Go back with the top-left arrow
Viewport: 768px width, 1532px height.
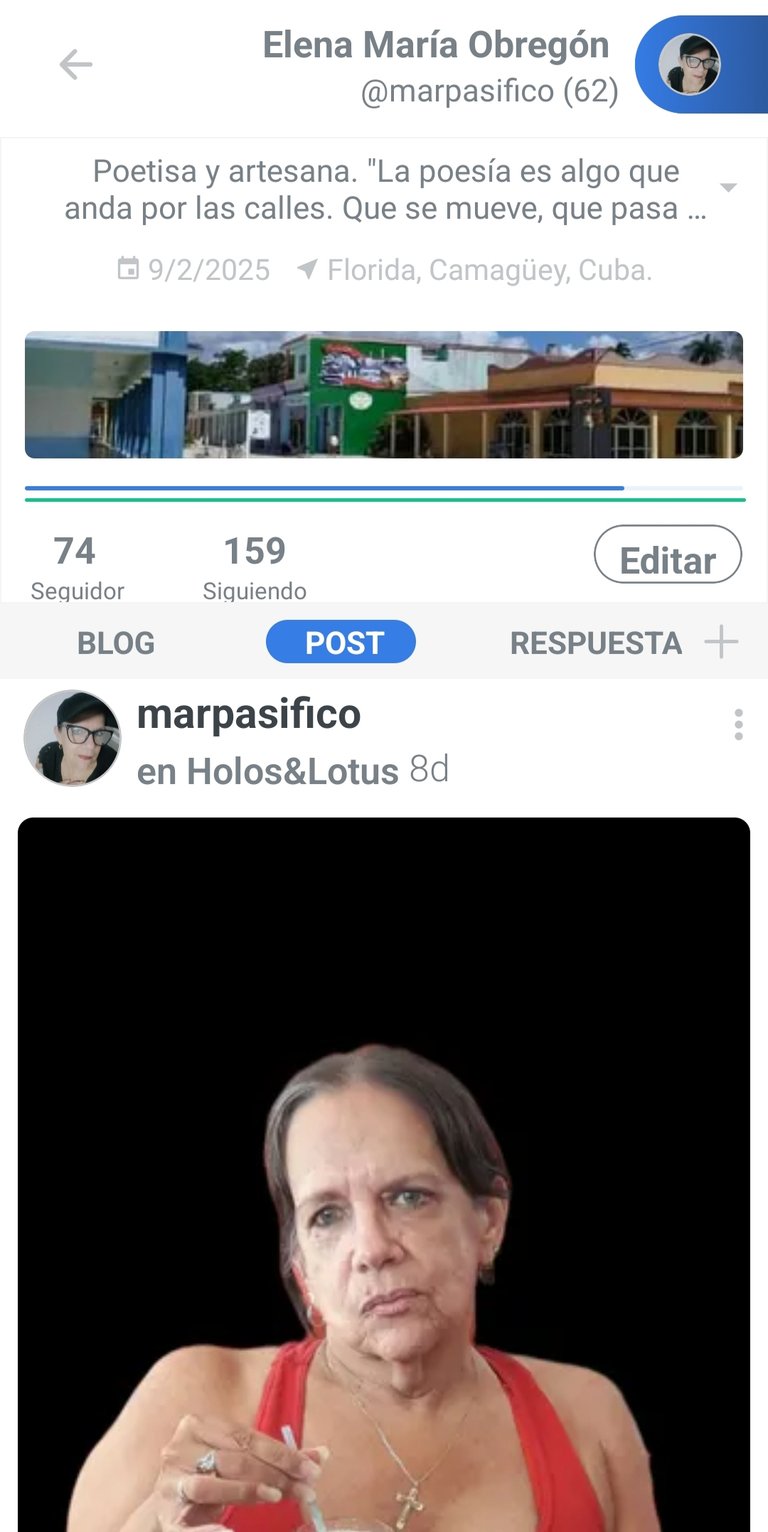tap(75, 65)
